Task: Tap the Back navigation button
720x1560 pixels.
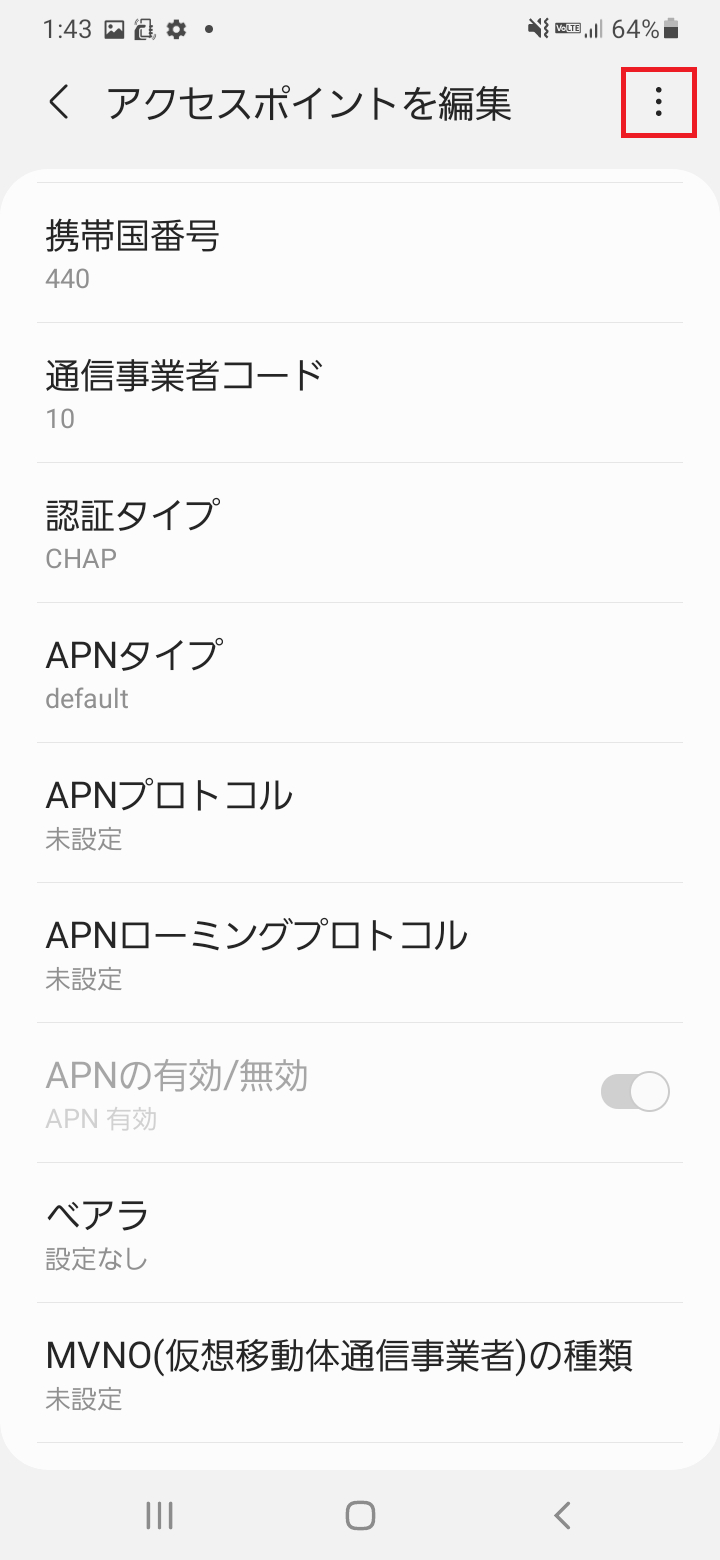Action: tap(562, 1514)
